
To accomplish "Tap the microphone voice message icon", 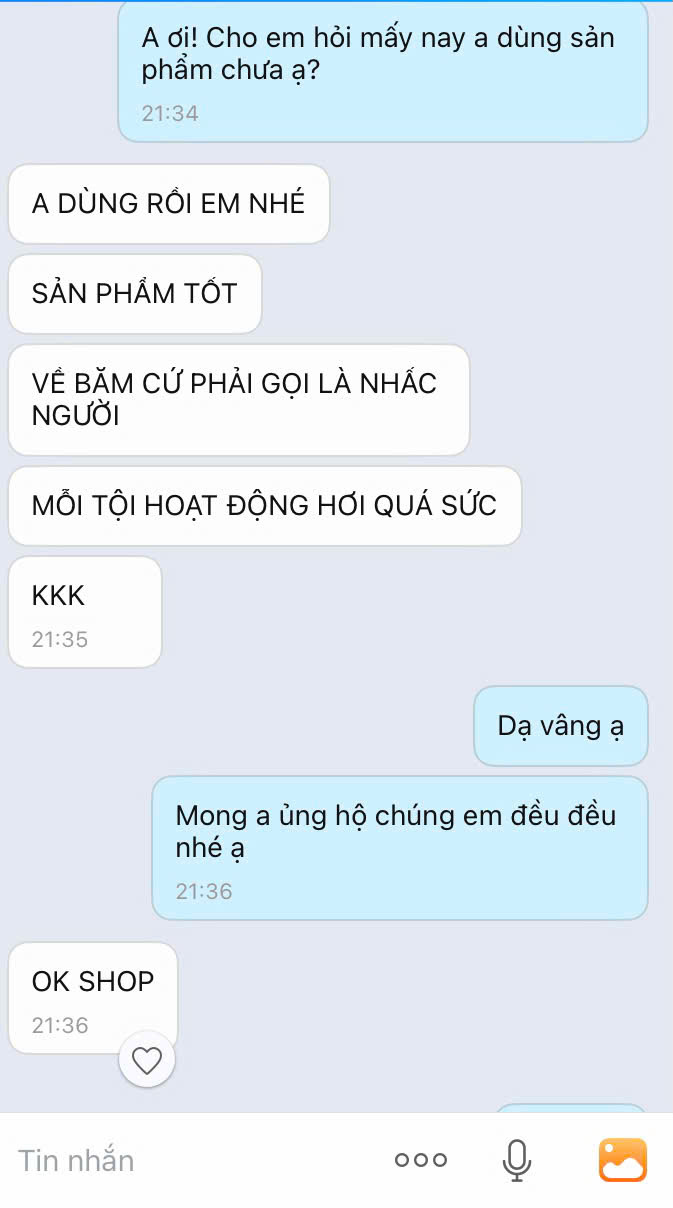I will click(x=516, y=1160).
